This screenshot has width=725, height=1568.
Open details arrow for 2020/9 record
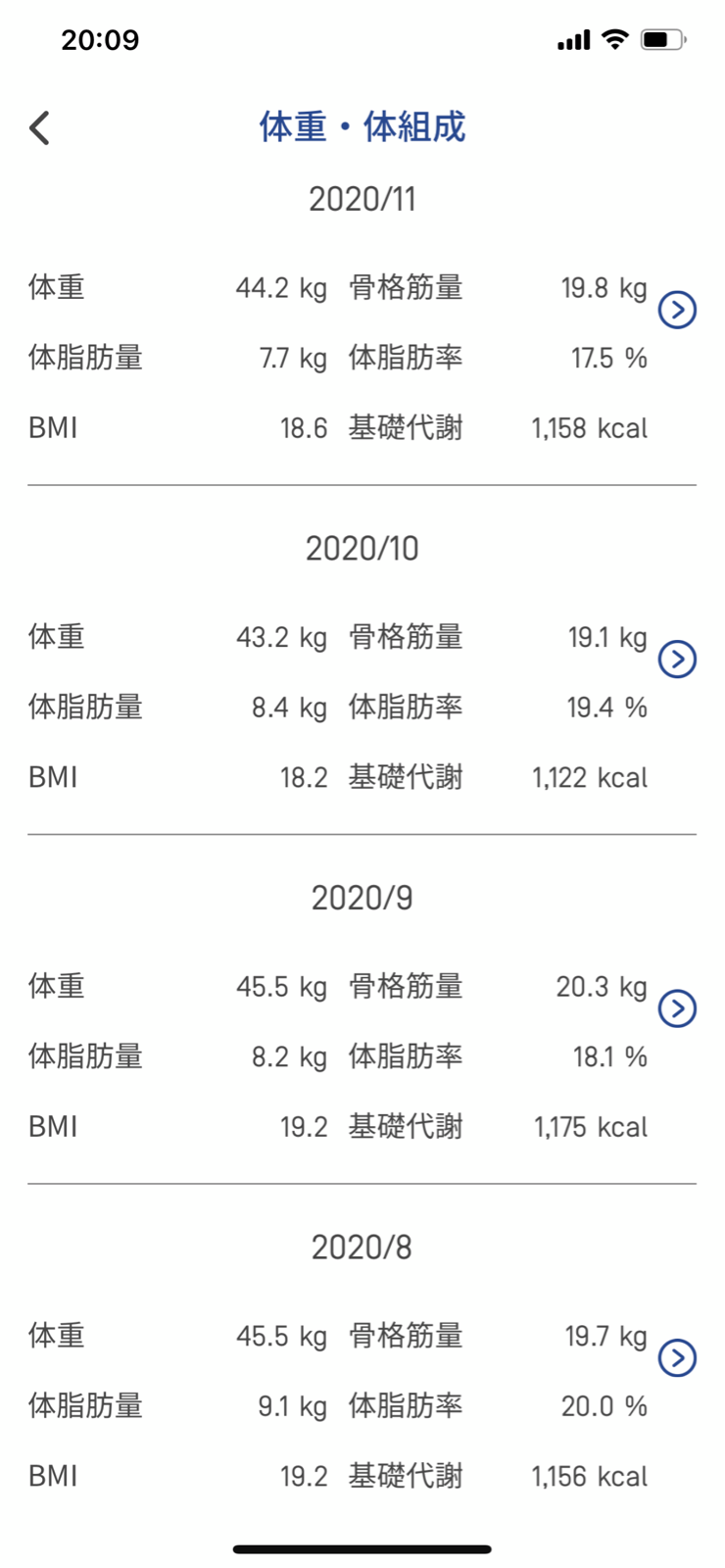677,1008
